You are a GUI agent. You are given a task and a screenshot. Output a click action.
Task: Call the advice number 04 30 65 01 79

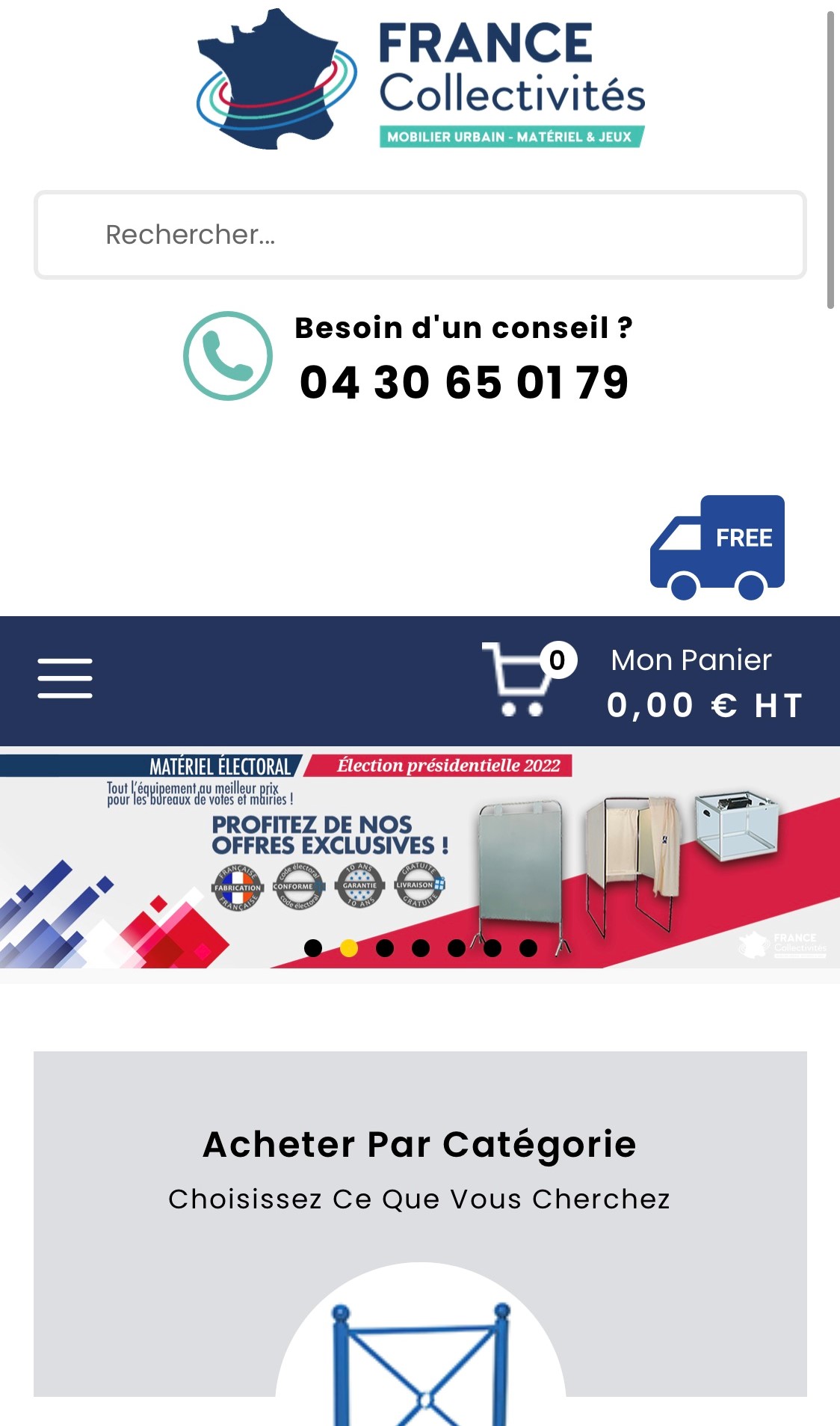tap(463, 382)
